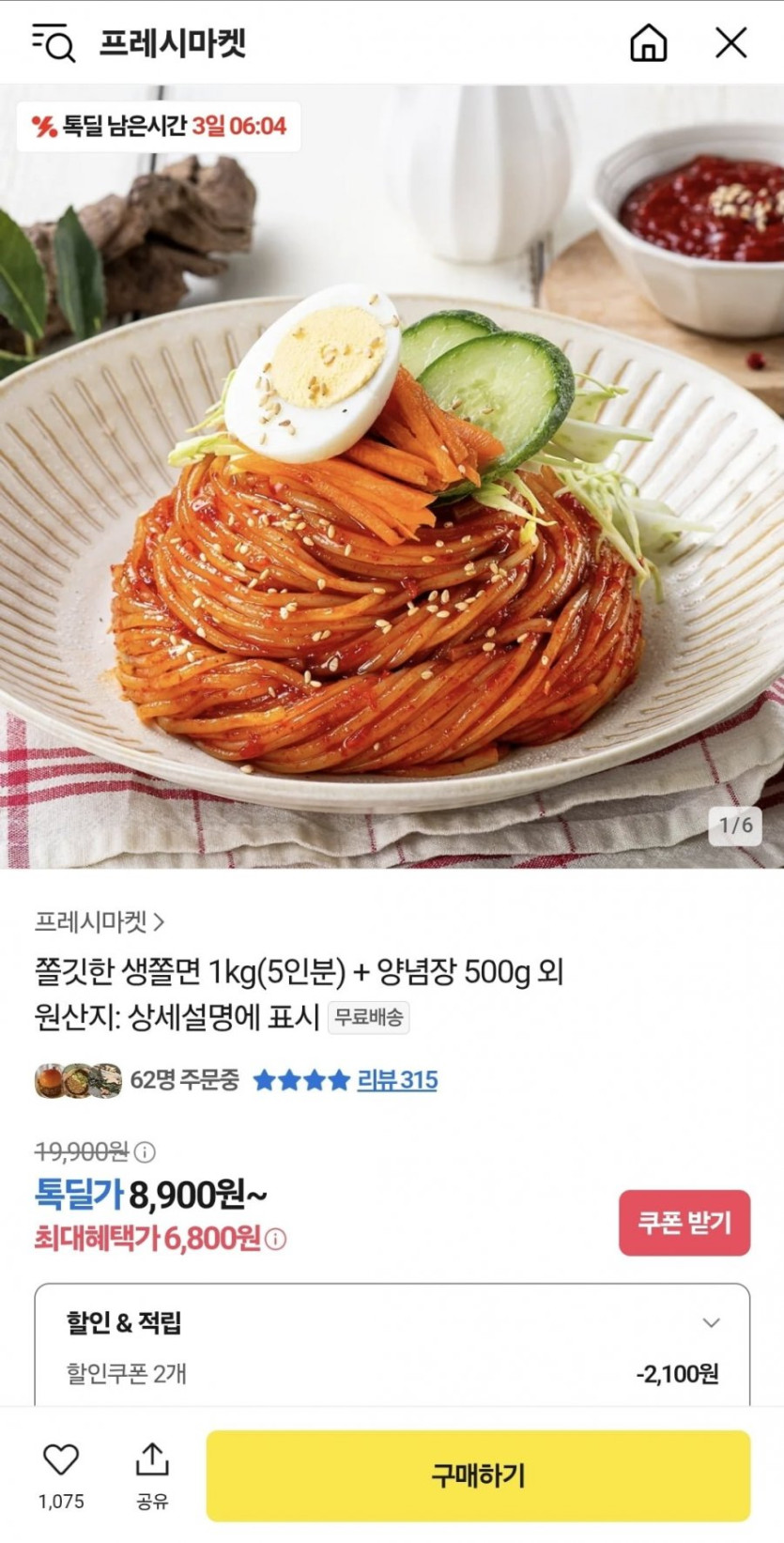This screenshot has height=1543, width=784.
Task: Go to the home icon
Action: click(x=648, y=43)
